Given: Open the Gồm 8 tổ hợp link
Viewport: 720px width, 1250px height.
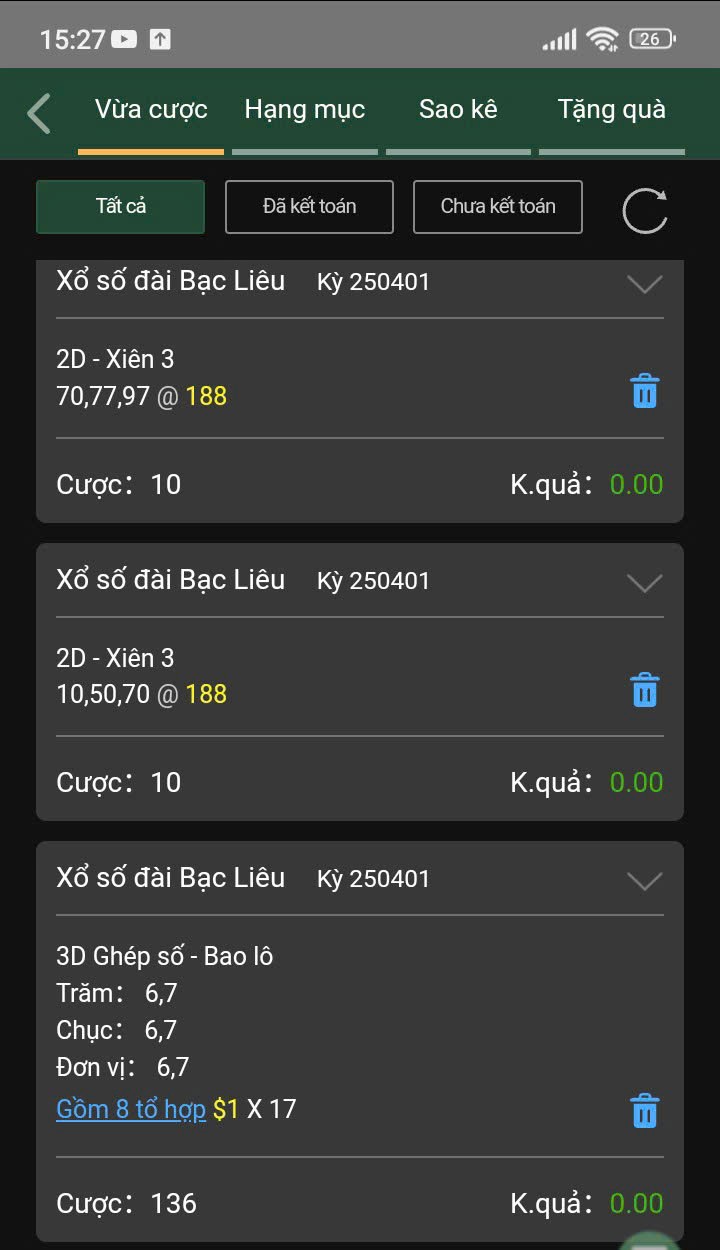Looking at the screenshot, I should click(131, 1109).
